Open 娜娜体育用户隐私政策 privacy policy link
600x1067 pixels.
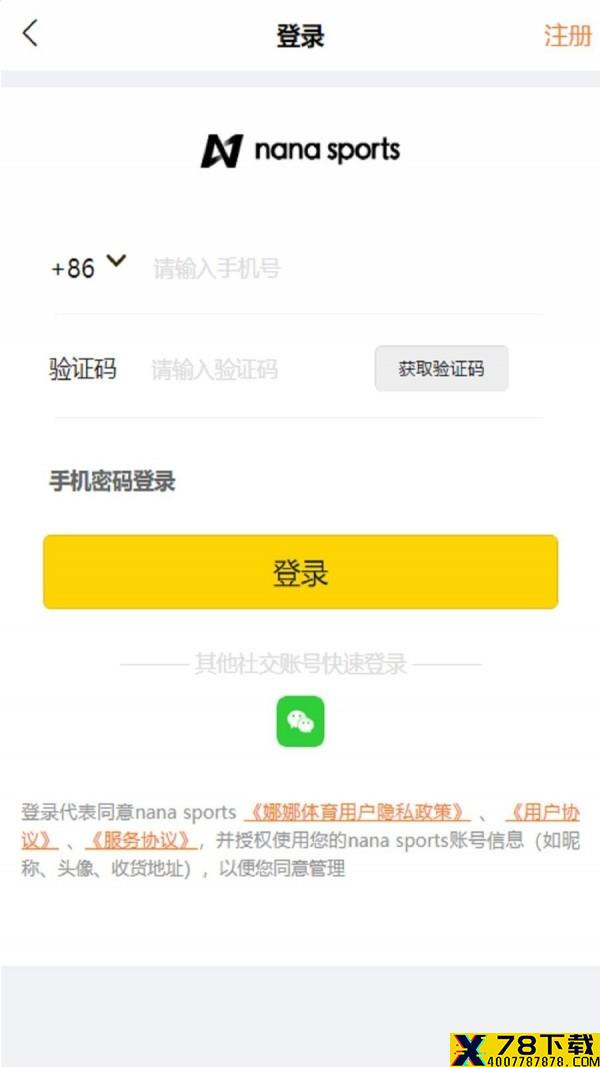(x=356, y=812)
